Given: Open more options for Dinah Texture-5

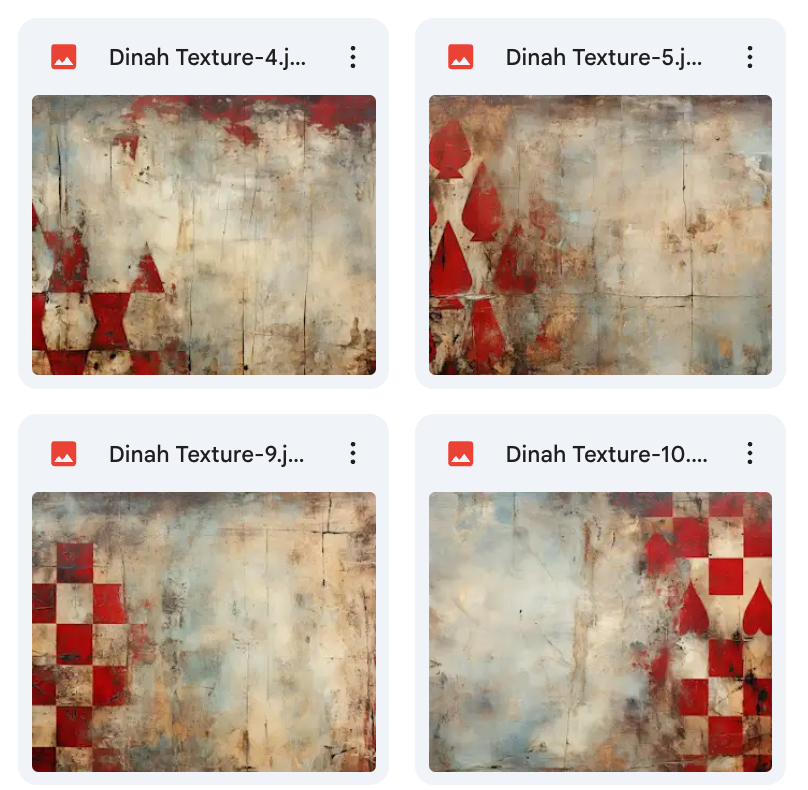Looking at the screenshot, I should (749, 57).
